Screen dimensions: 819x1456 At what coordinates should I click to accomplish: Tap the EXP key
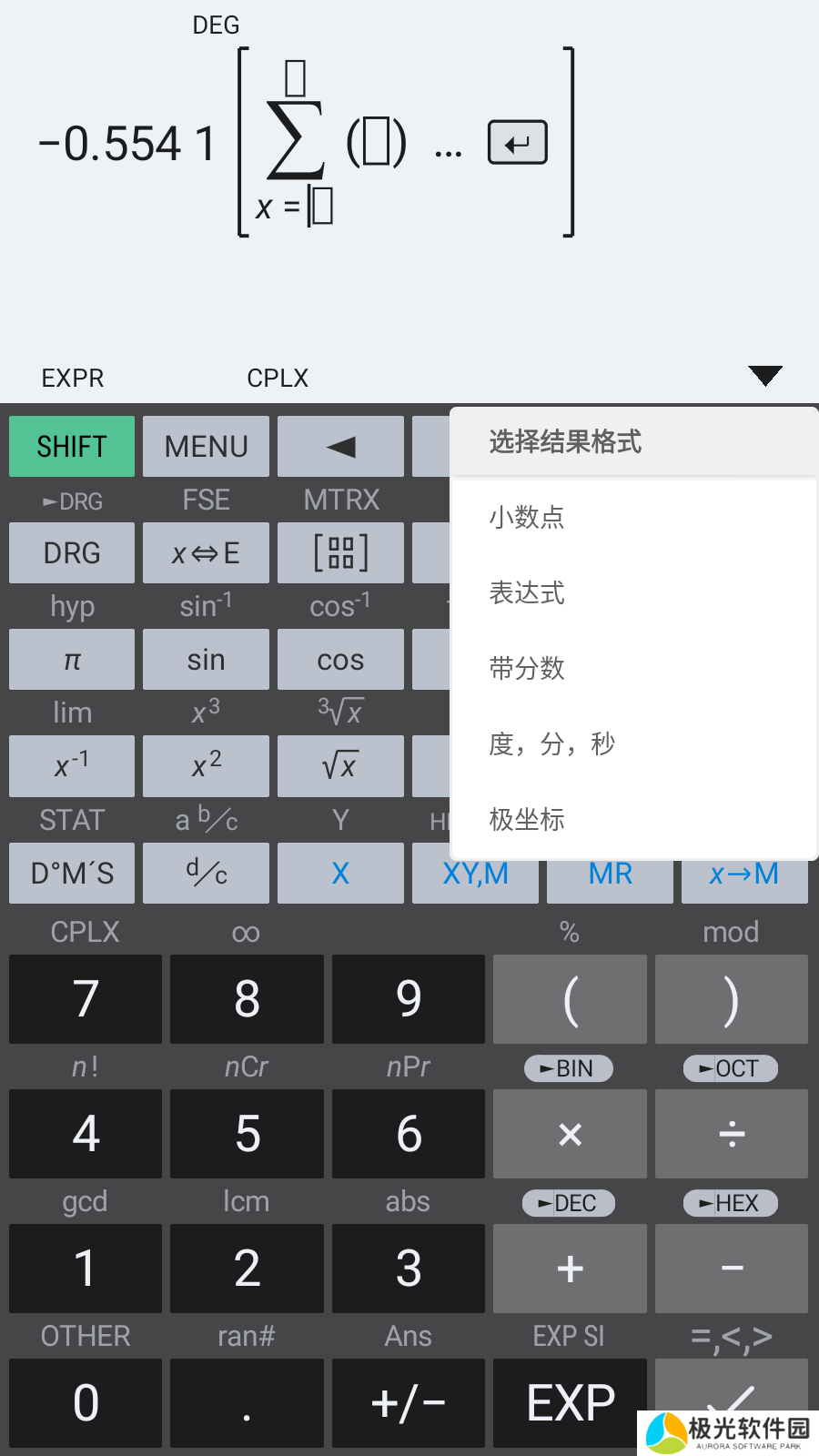click(570, 1403)
